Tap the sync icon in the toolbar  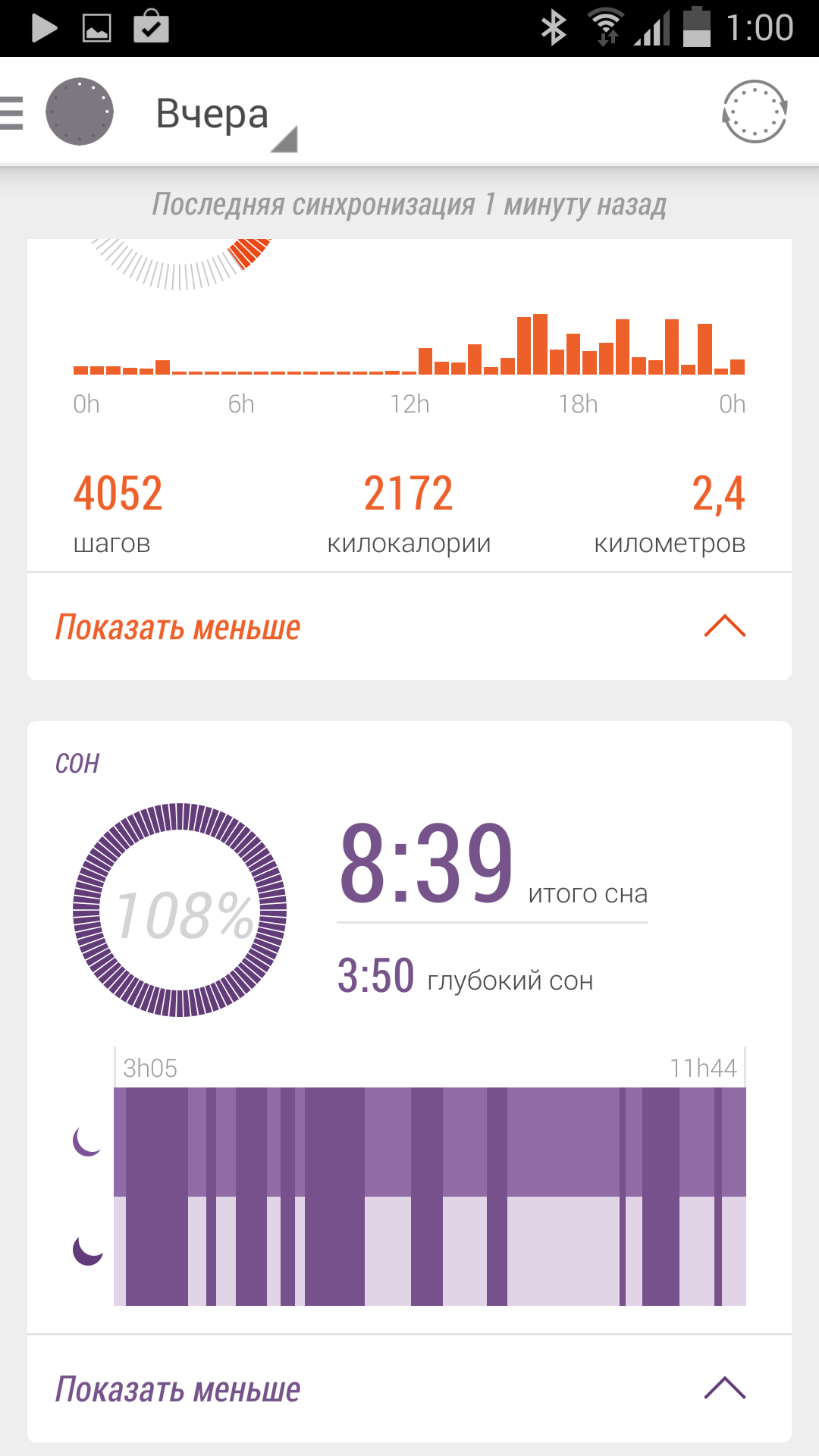[755, 111]
